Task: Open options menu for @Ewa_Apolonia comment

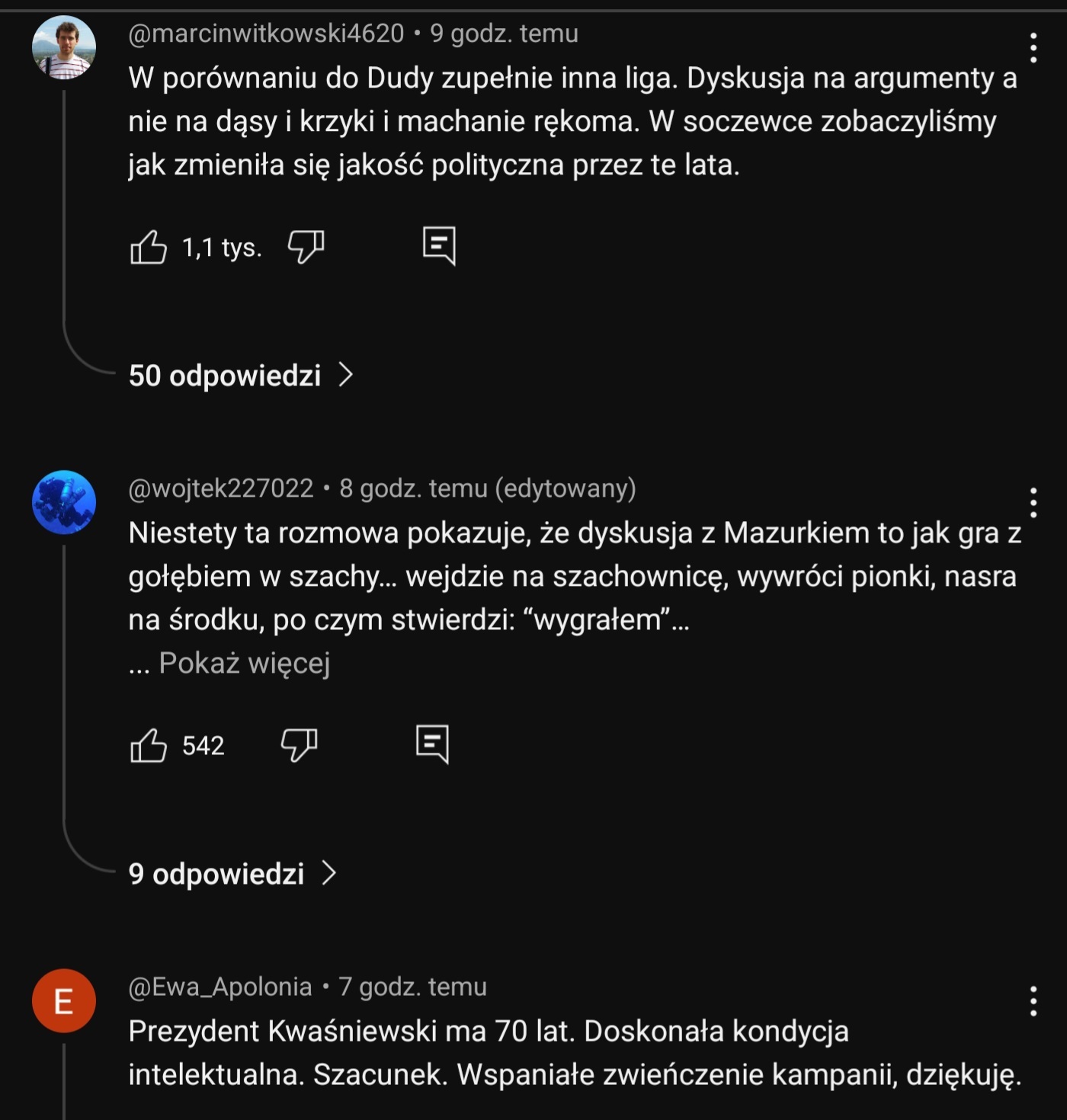Action: [x=1033, y=1001]
